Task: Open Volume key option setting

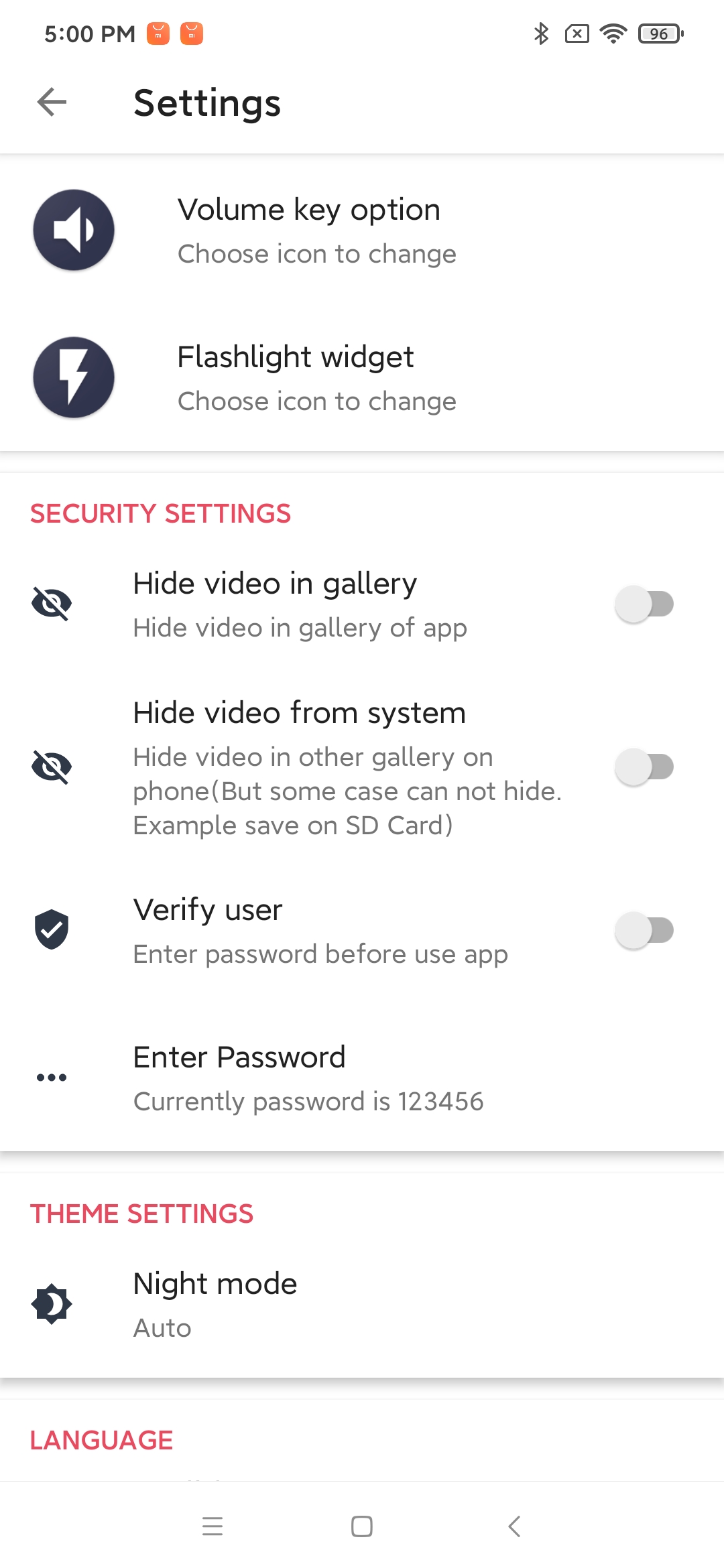Action: click(362, 230)
